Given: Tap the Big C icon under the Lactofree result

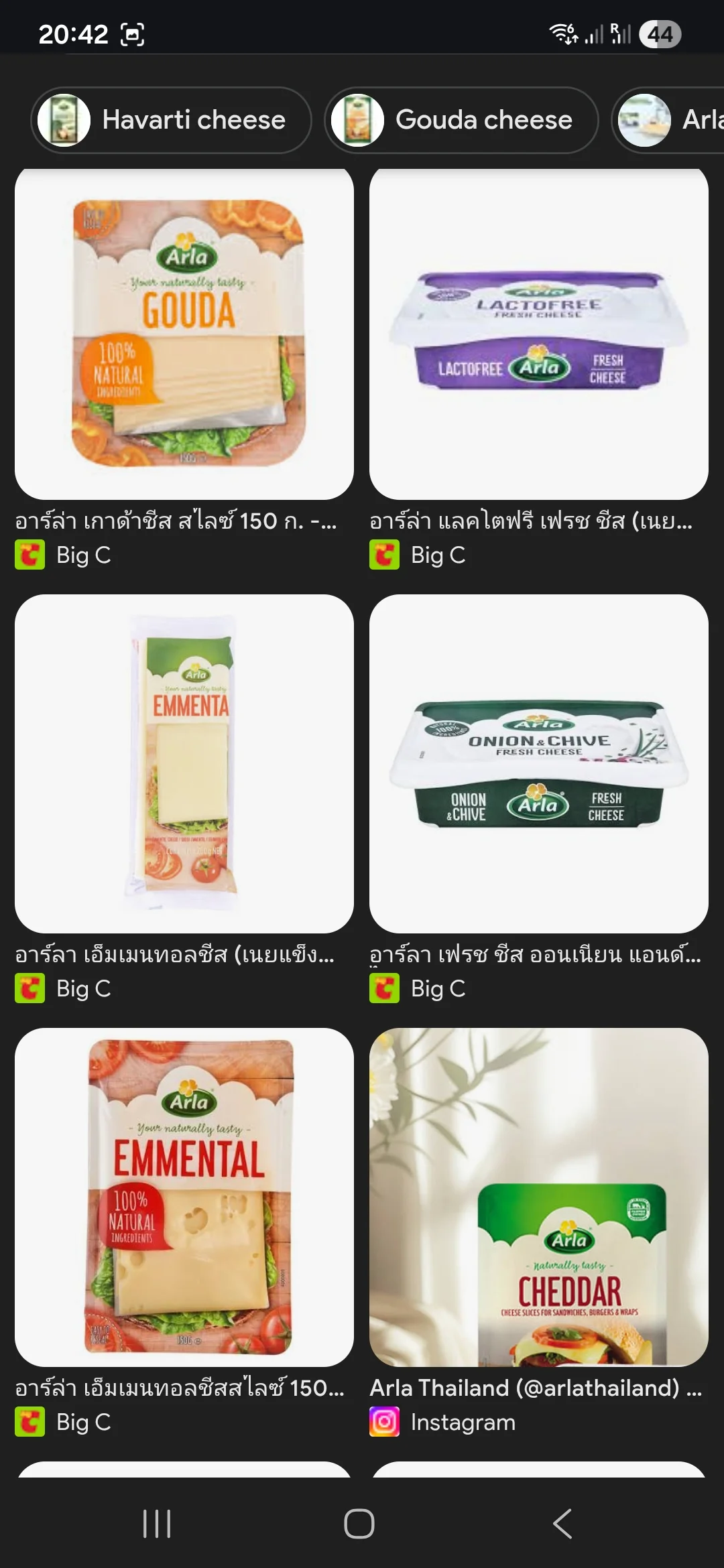Looking at the screenshot, I should [384, 555].
